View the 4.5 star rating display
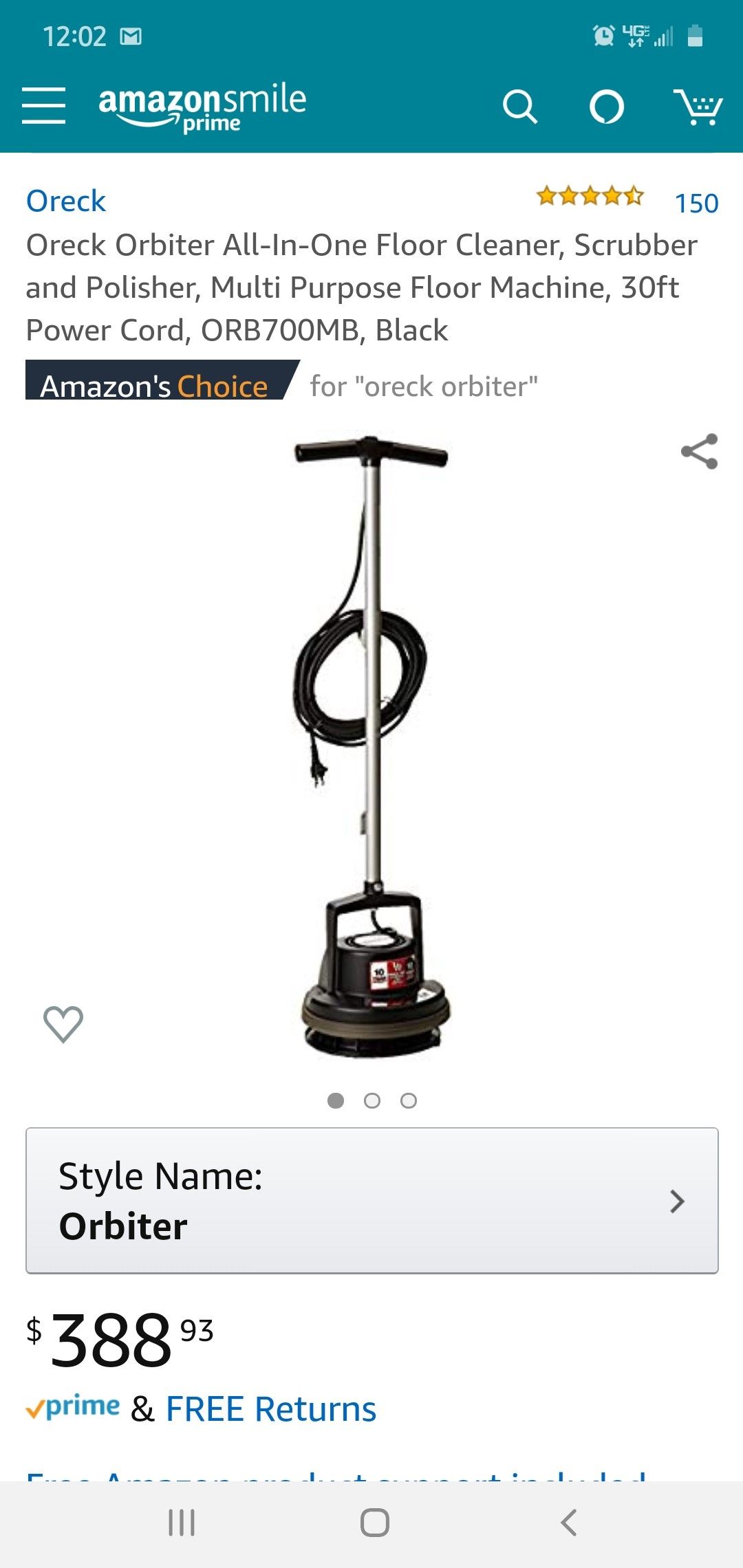743x1568 pixels. [x=588, y=198]
